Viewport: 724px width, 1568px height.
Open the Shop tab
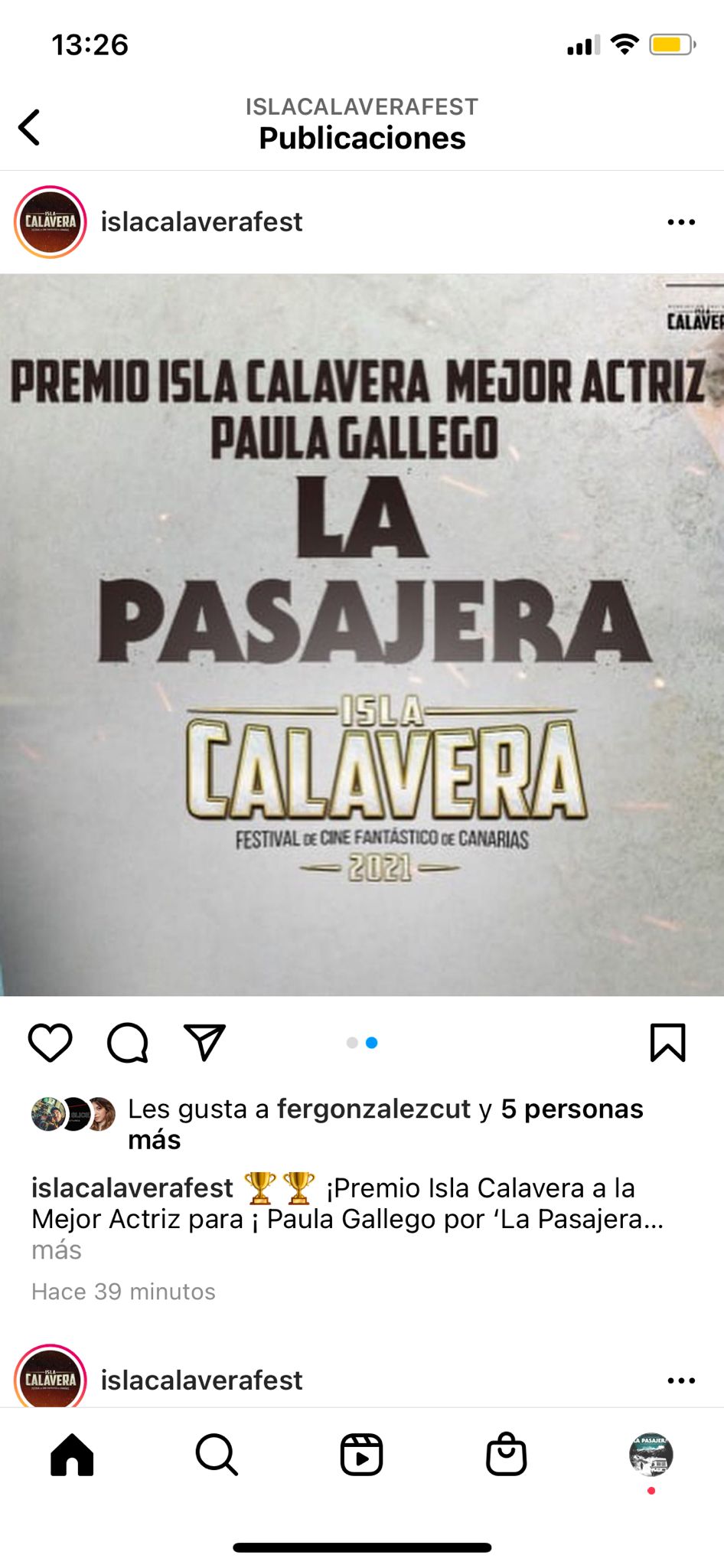pos(506,1454)
